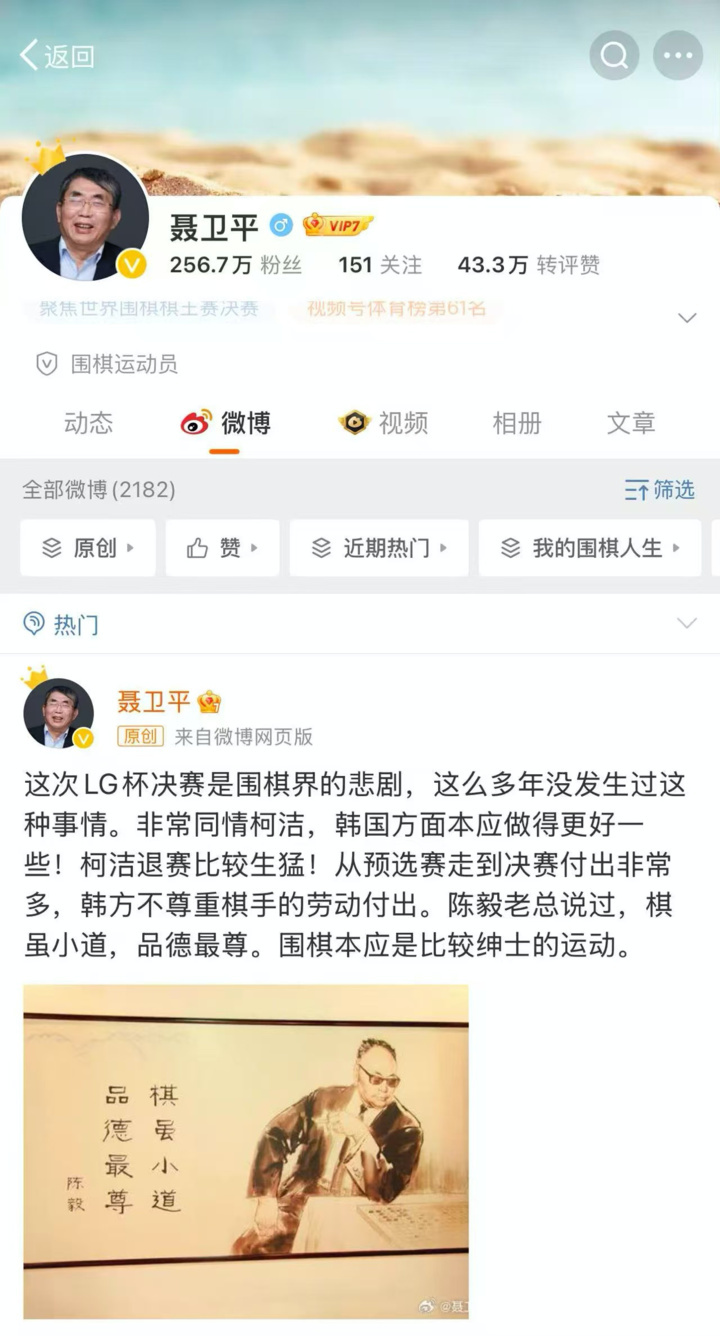Select the 我的围棋人生 chip

click(590, 548)
